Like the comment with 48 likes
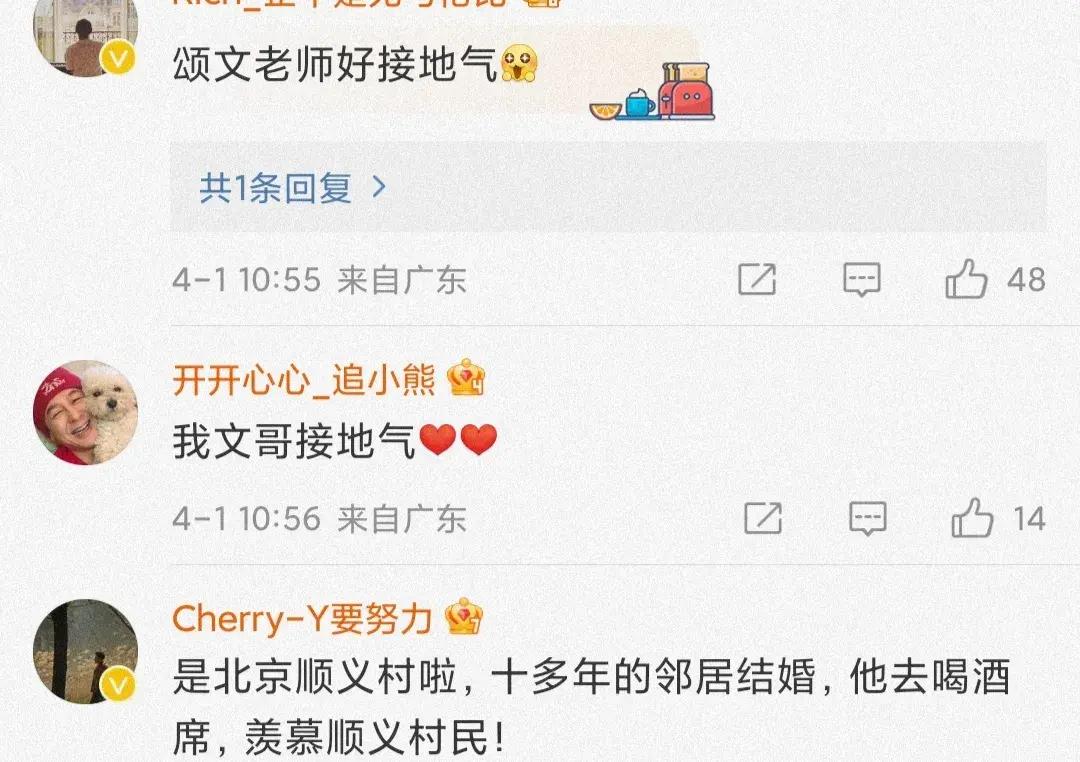The image size is (1080, 762). coord(966,279)
